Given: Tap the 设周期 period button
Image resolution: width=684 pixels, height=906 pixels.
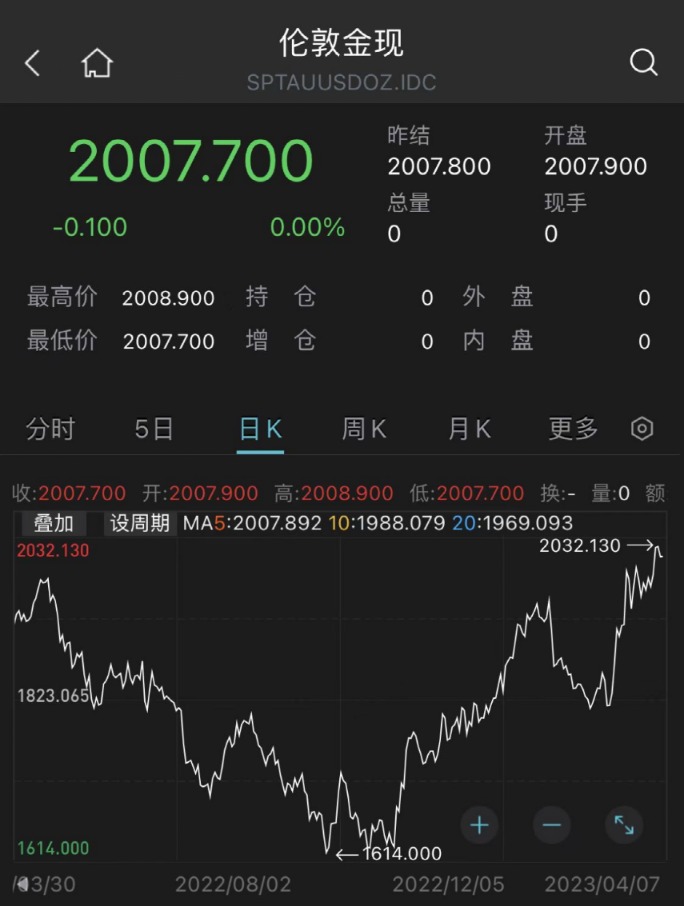Looking at the screenshot, I should pos(140,523).
